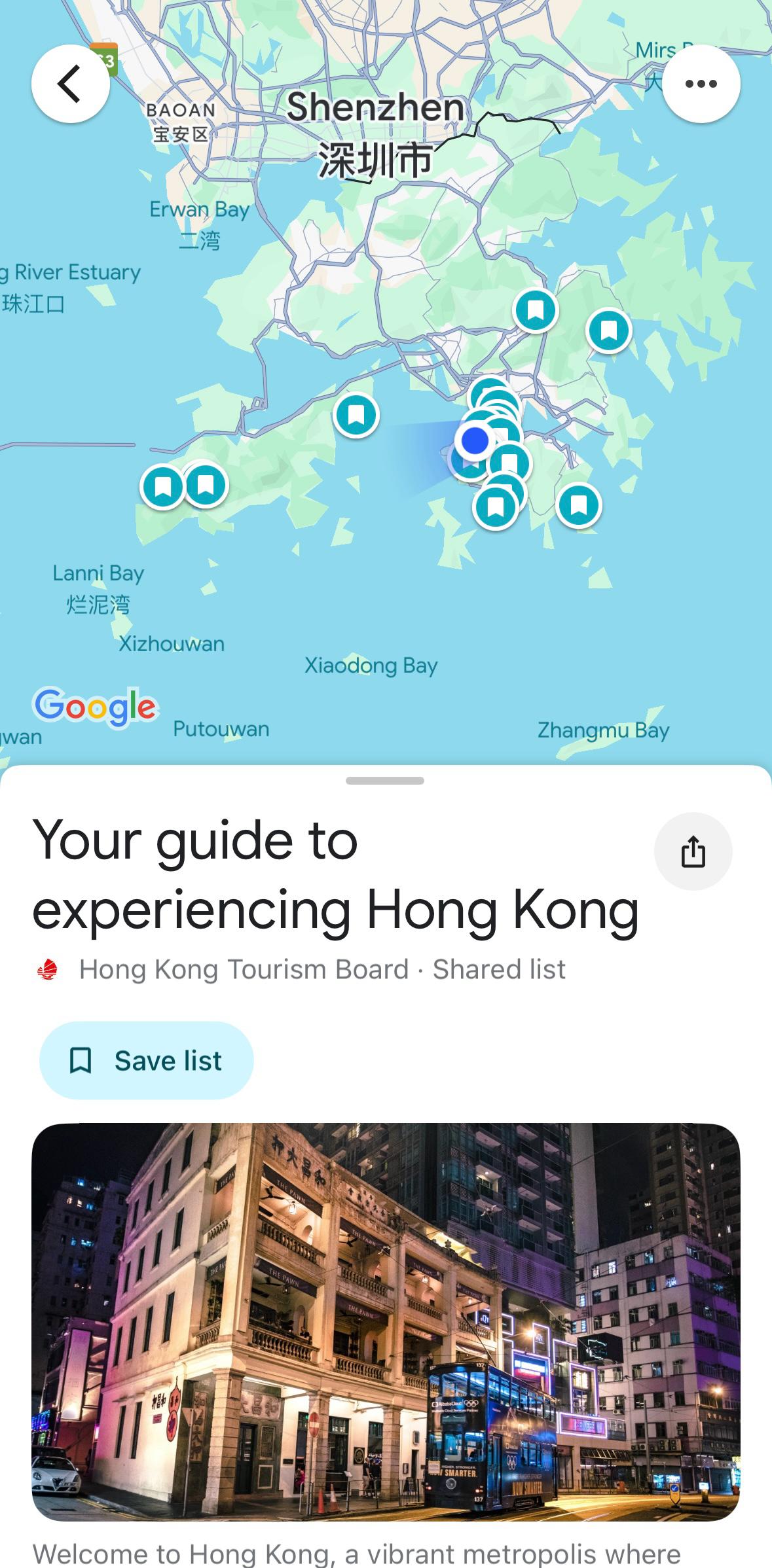This screenshot has width=772, height=1568.
Task: Select the westernmost bookmark pin on Lantau Island
Action: tap(163, 485)
